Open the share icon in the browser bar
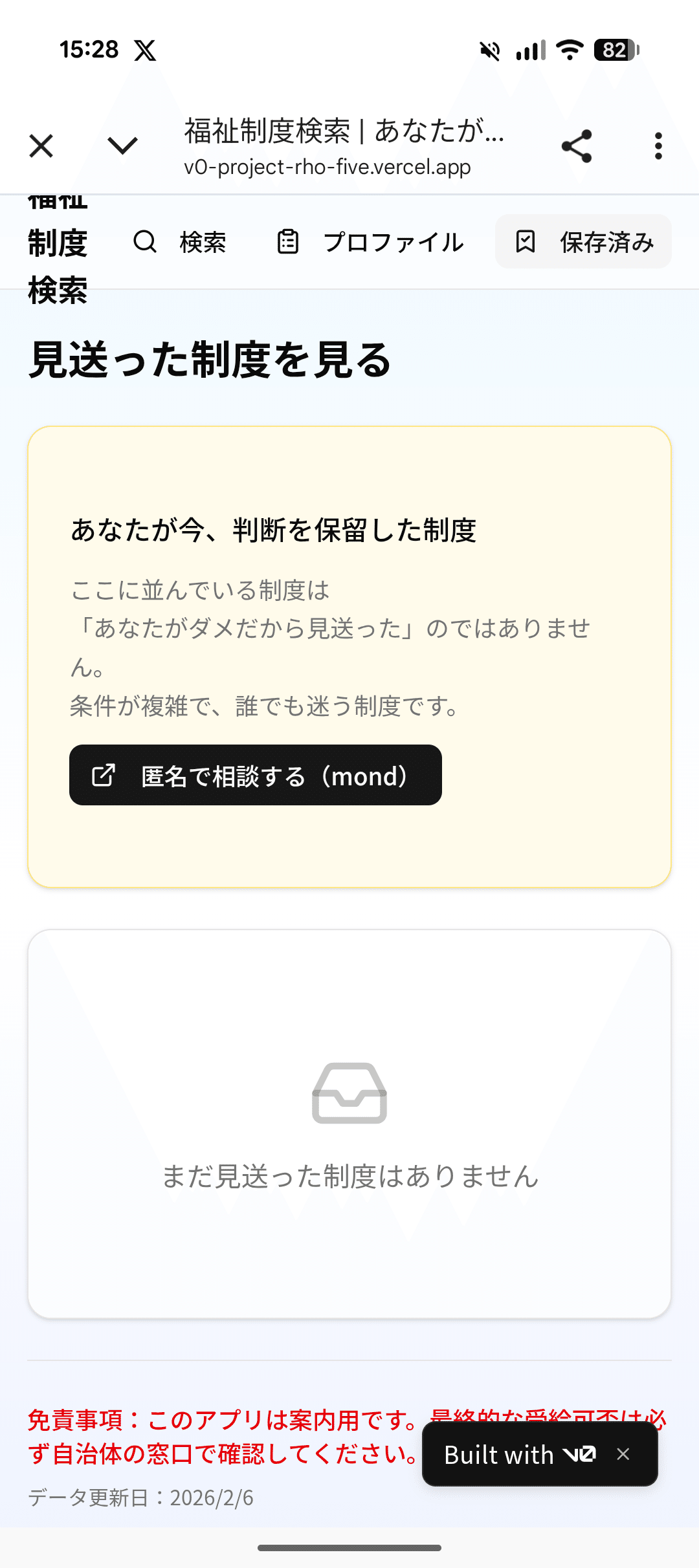The image size is (699, 1568). point(577,146)
